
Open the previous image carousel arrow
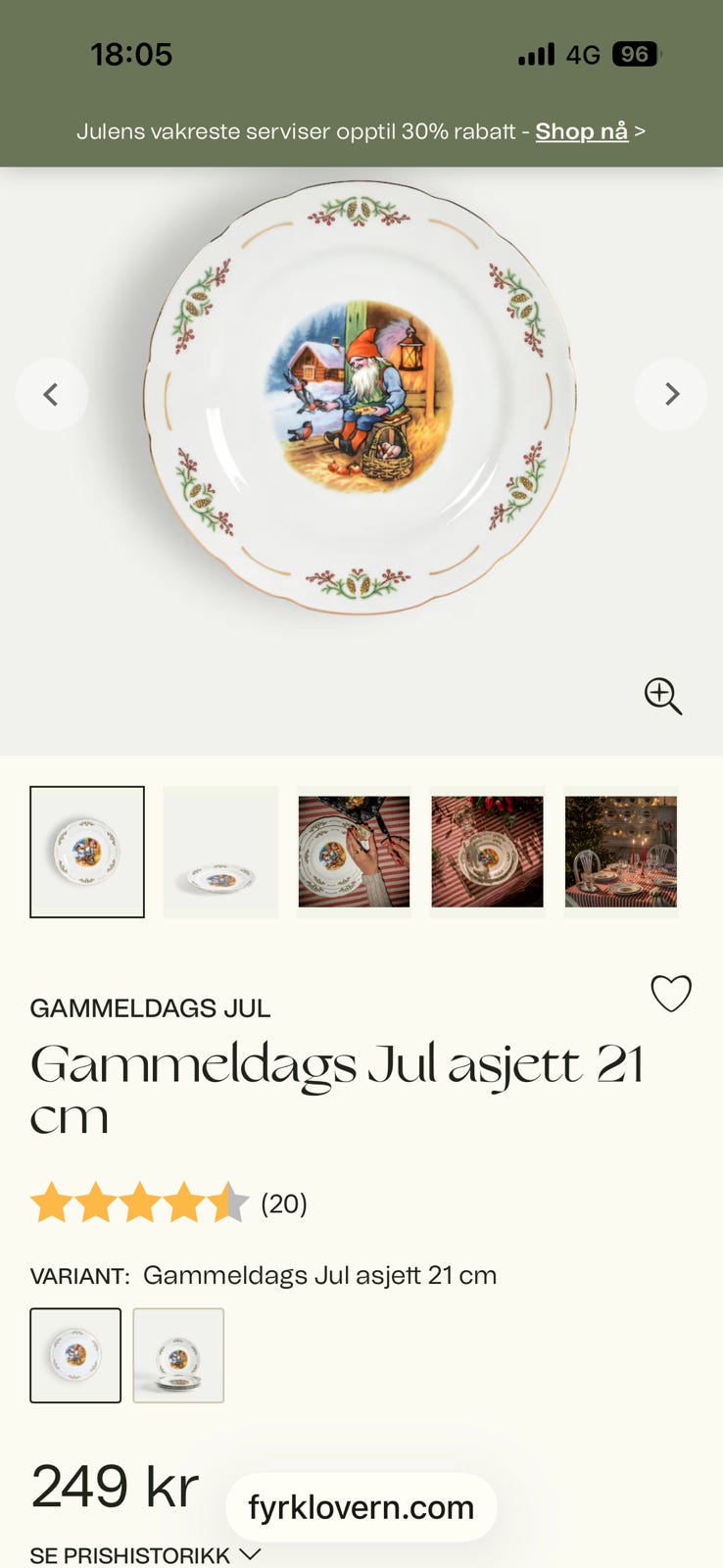52,394
